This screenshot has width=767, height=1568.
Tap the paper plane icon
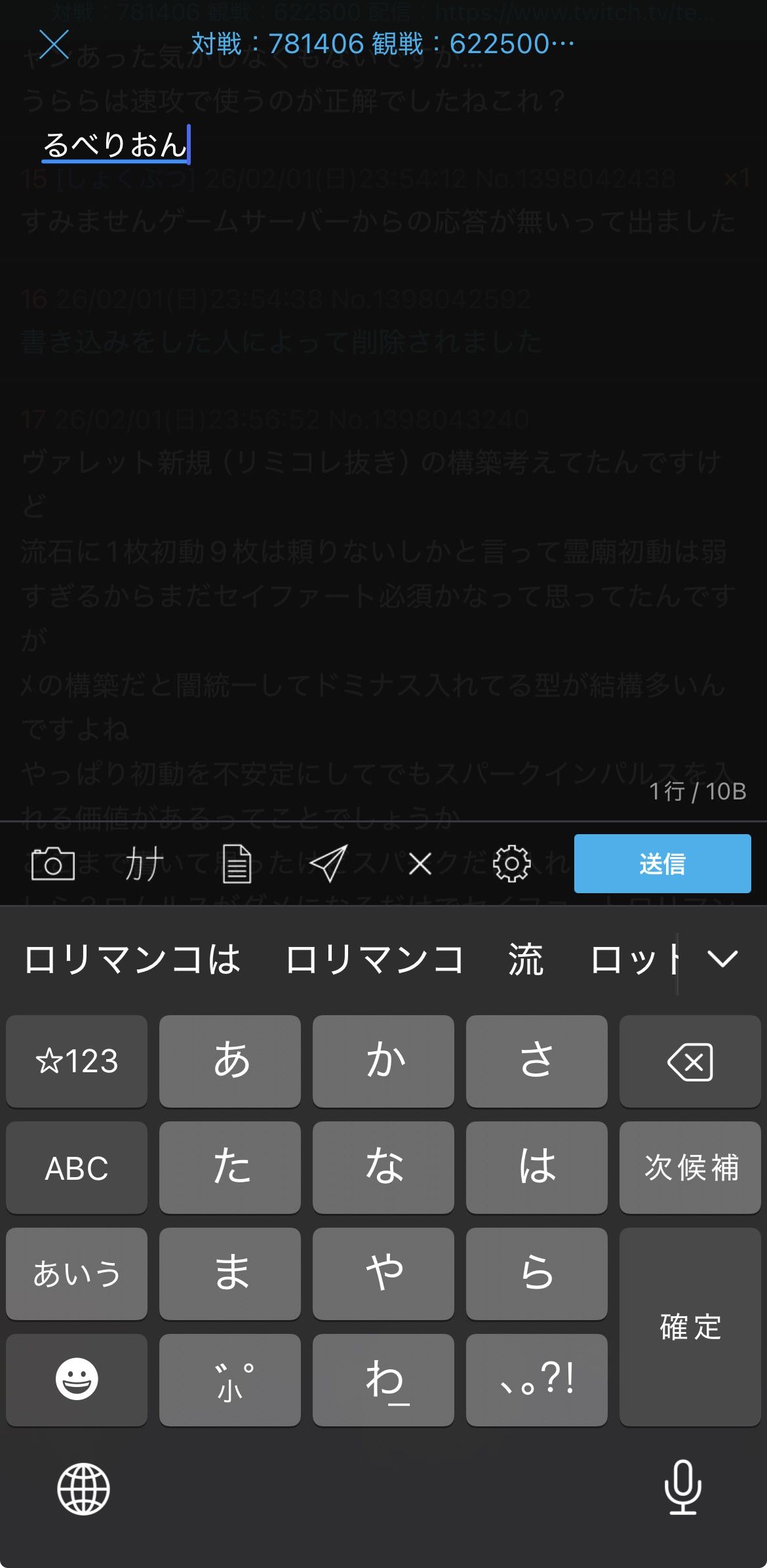tap(328, 864)
